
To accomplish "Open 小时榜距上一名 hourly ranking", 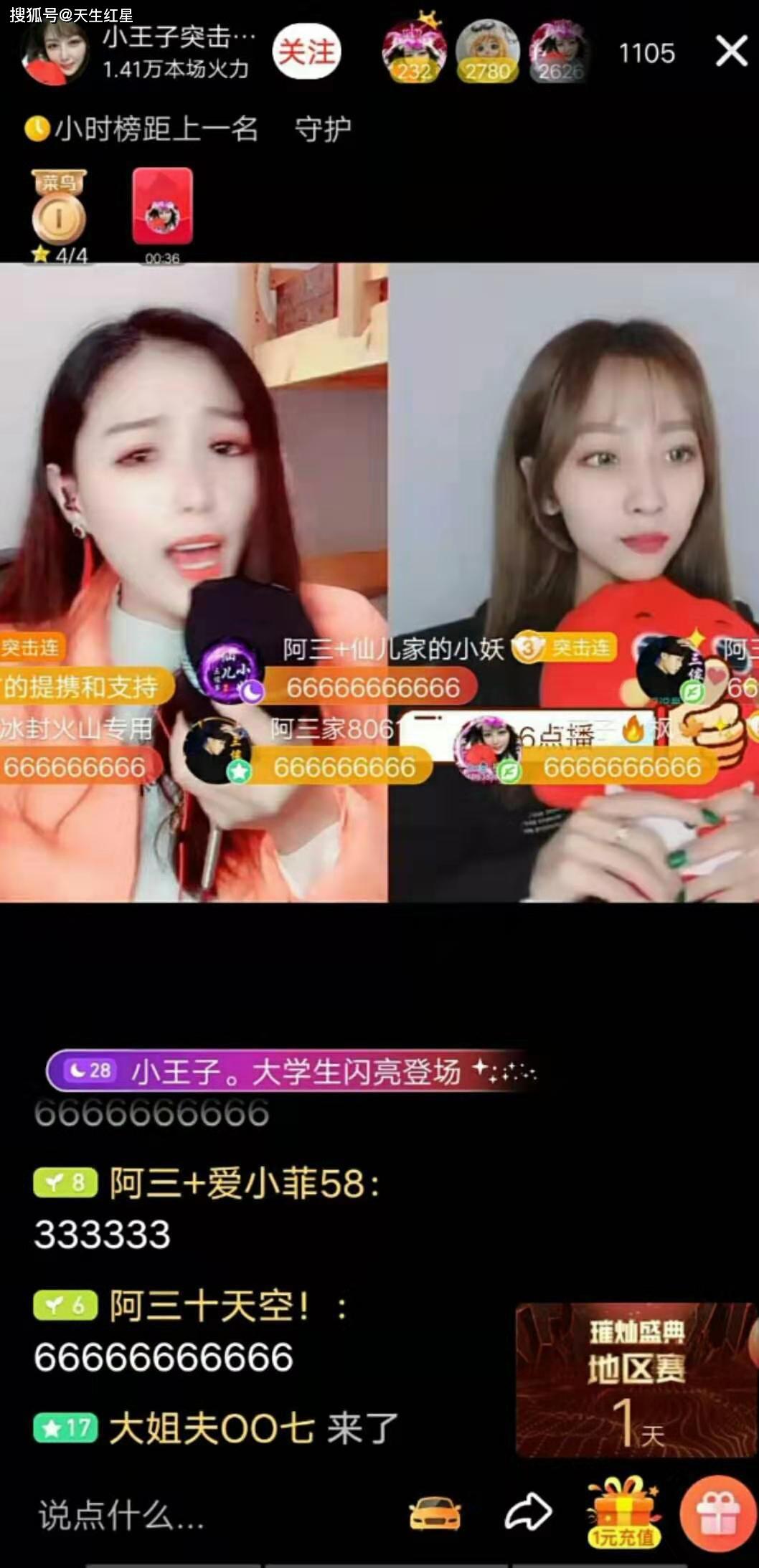I will tap(142, 129).
